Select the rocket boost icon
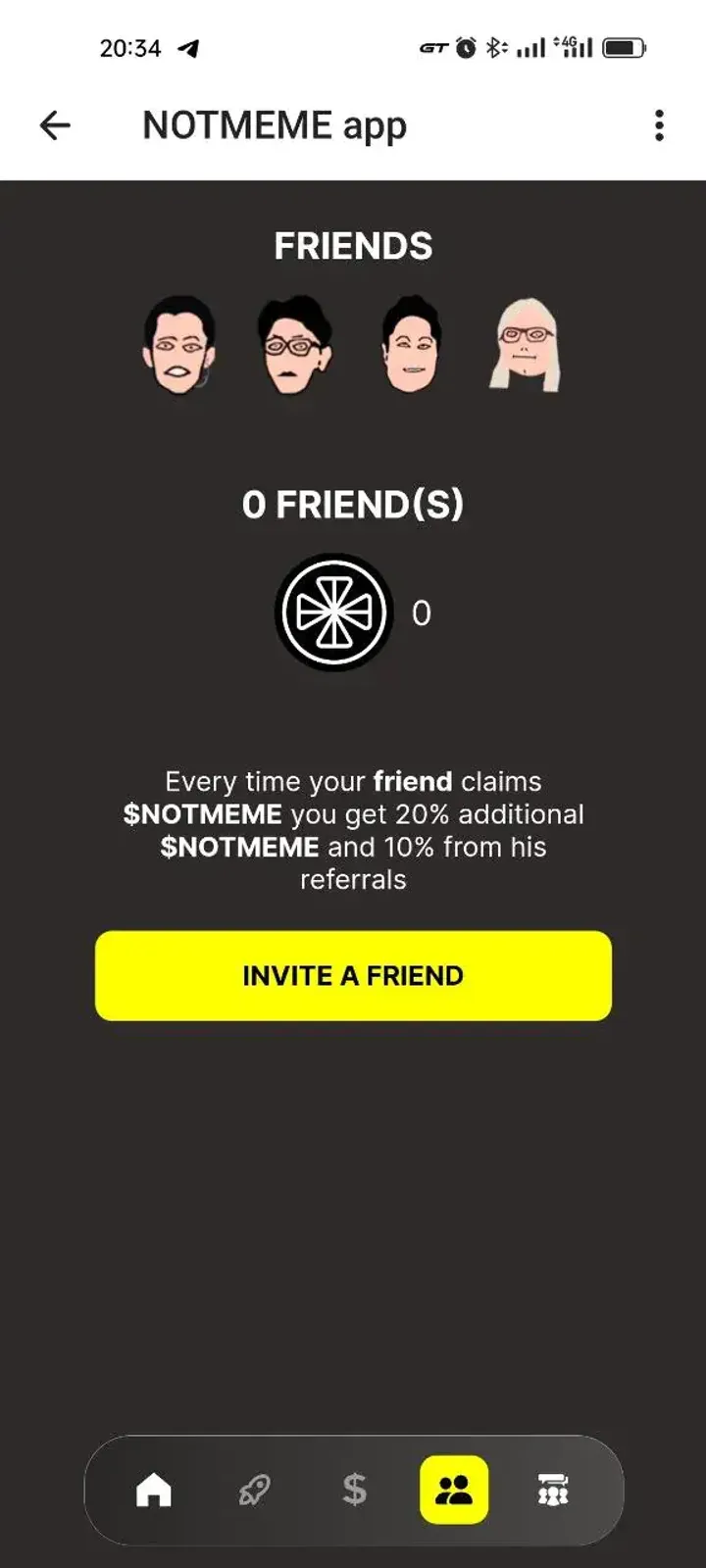The image size is (706, 1568). tap(253, 1491)
